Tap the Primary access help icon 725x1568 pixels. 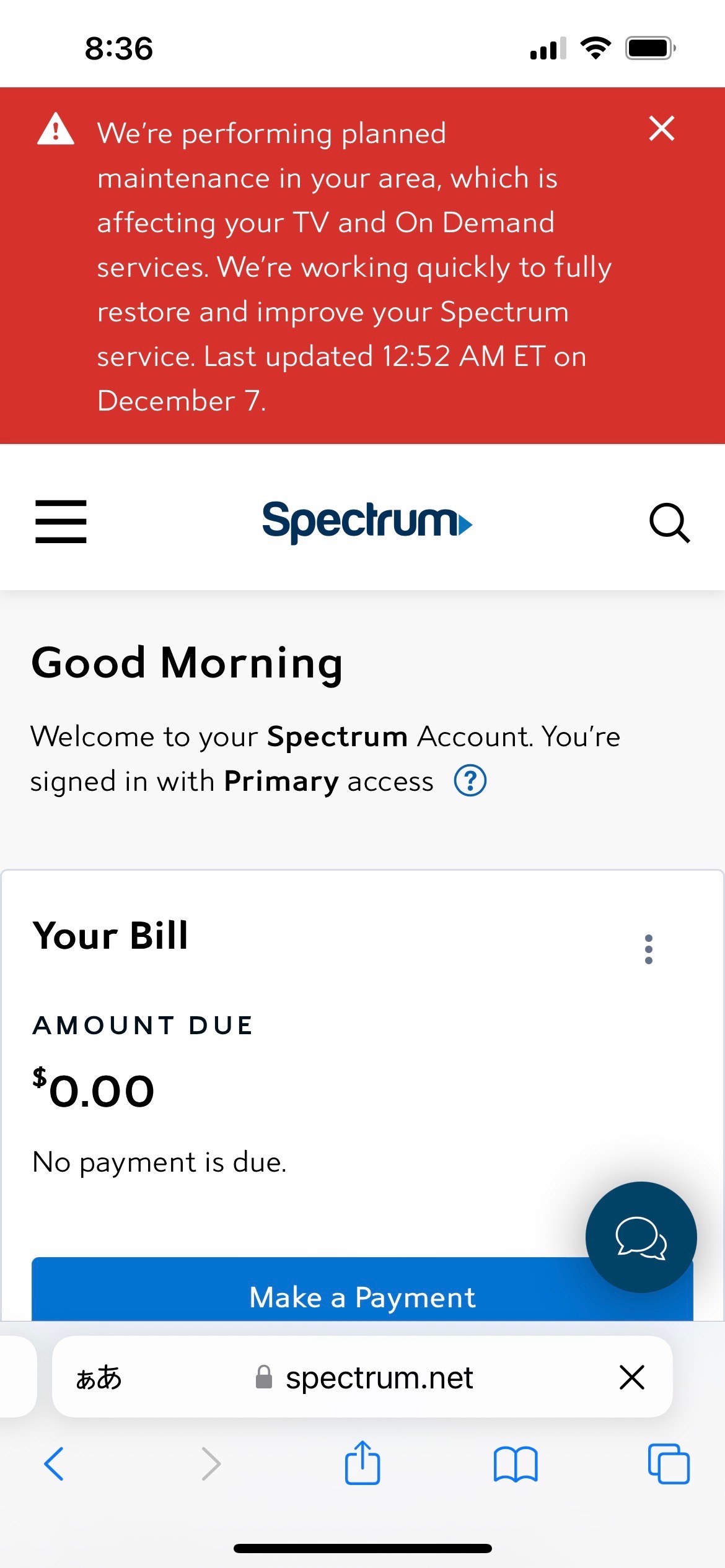tap(470, 780)
